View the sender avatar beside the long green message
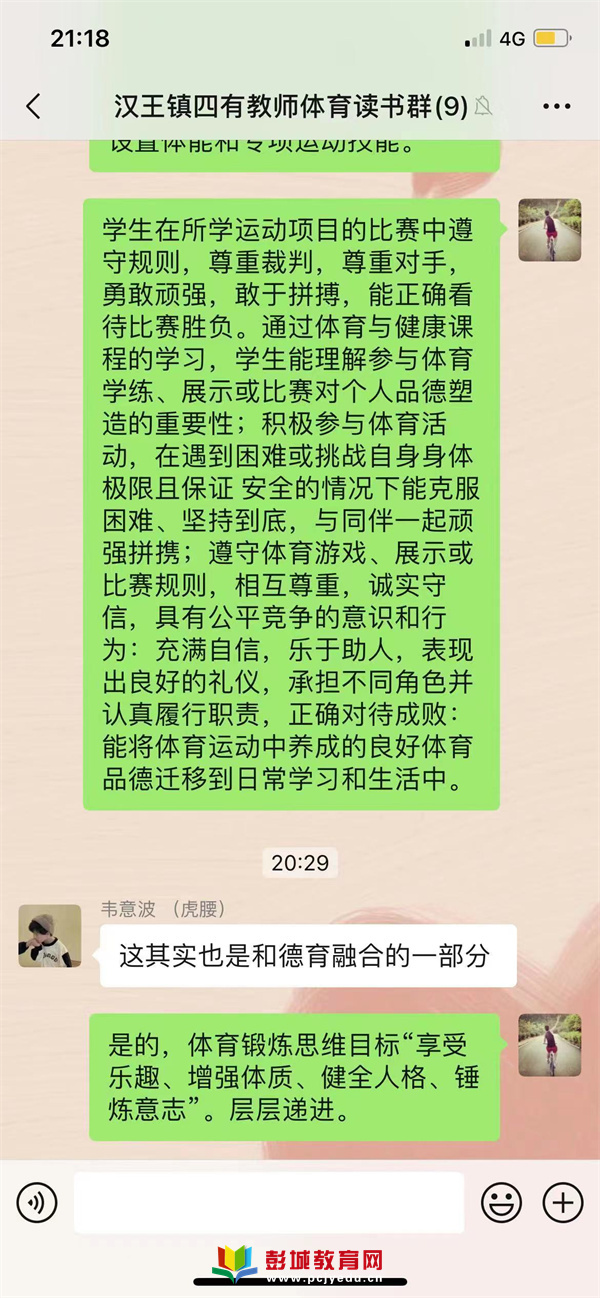 click(549, 230)
